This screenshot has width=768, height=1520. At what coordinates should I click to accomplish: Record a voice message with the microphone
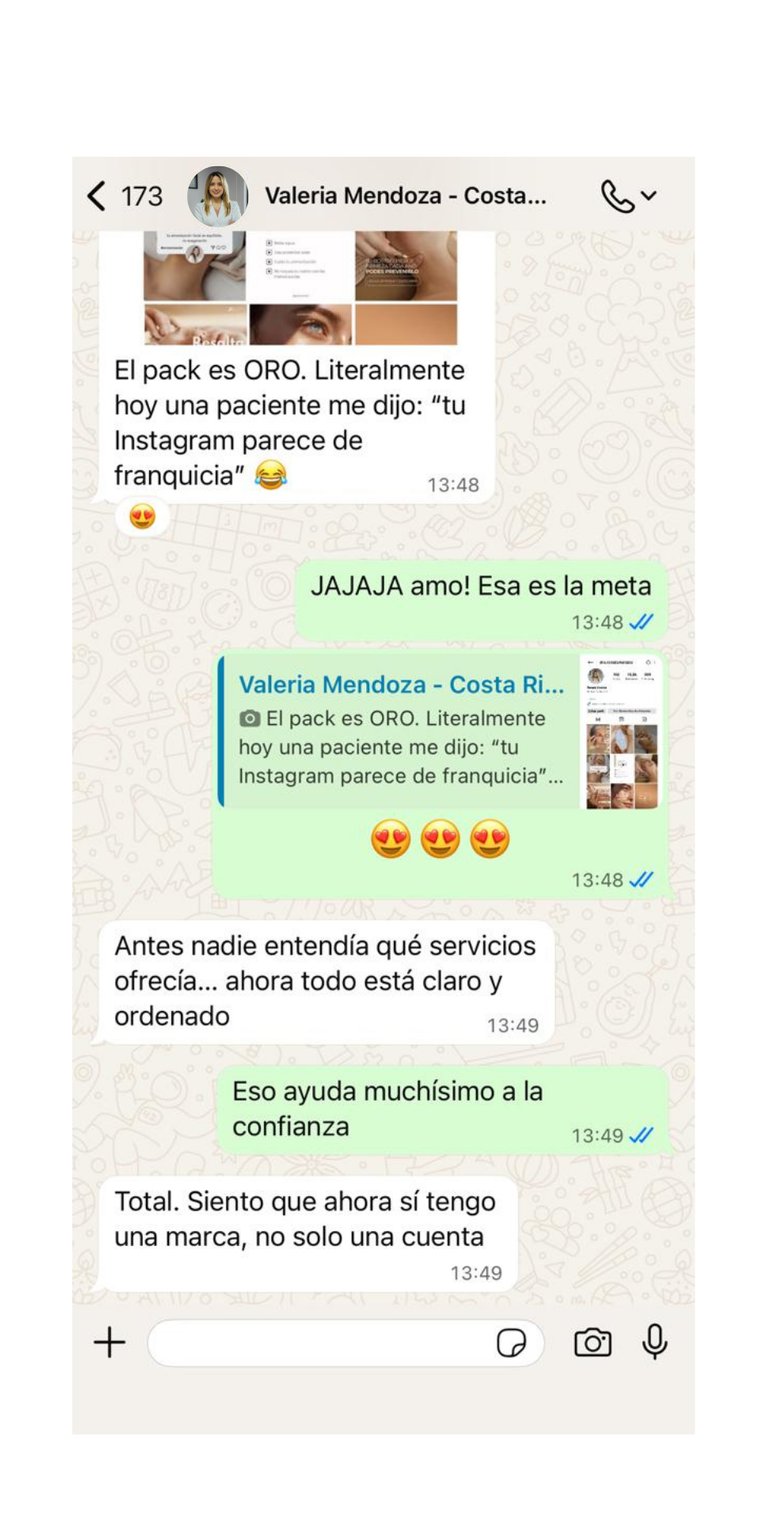655,1341
